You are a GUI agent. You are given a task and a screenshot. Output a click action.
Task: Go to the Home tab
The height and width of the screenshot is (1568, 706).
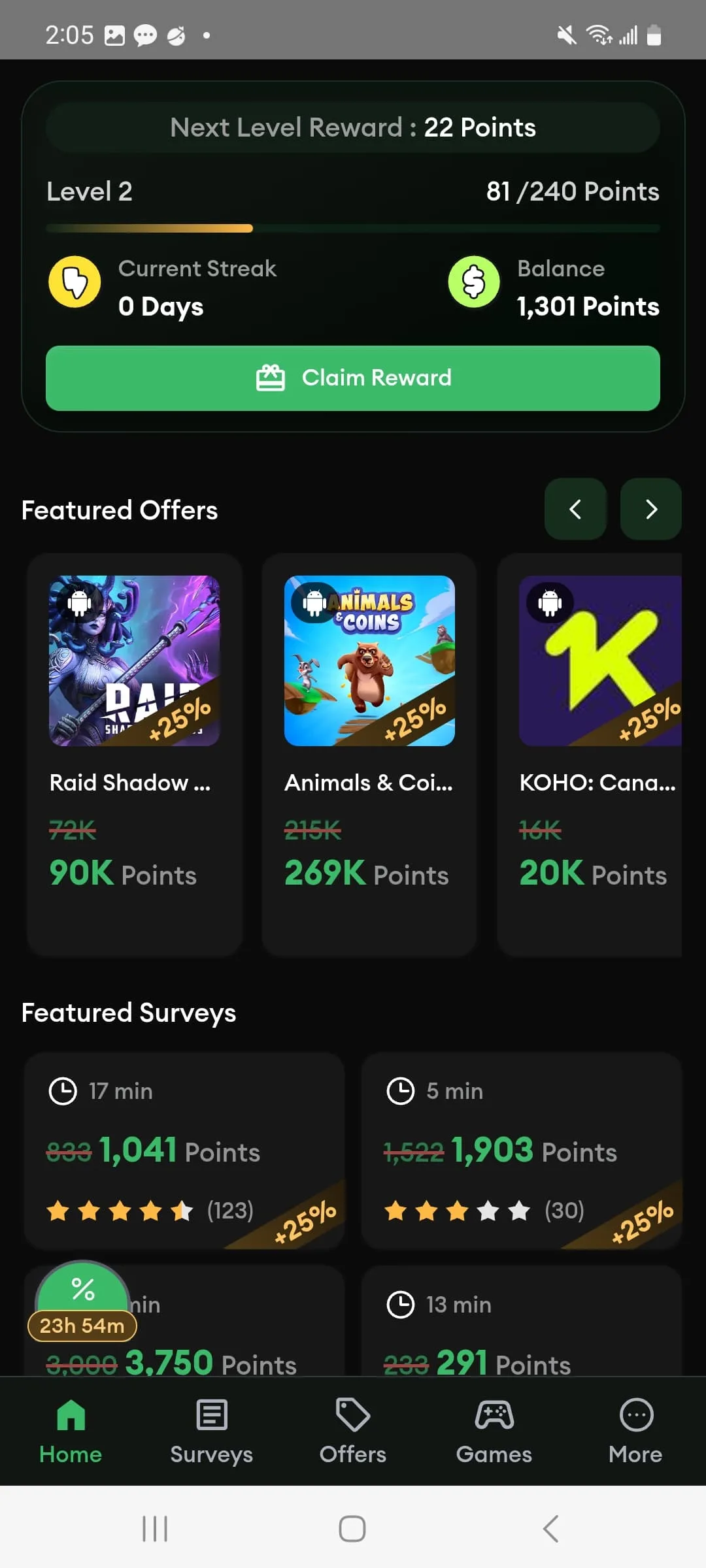pos(71,1431)
